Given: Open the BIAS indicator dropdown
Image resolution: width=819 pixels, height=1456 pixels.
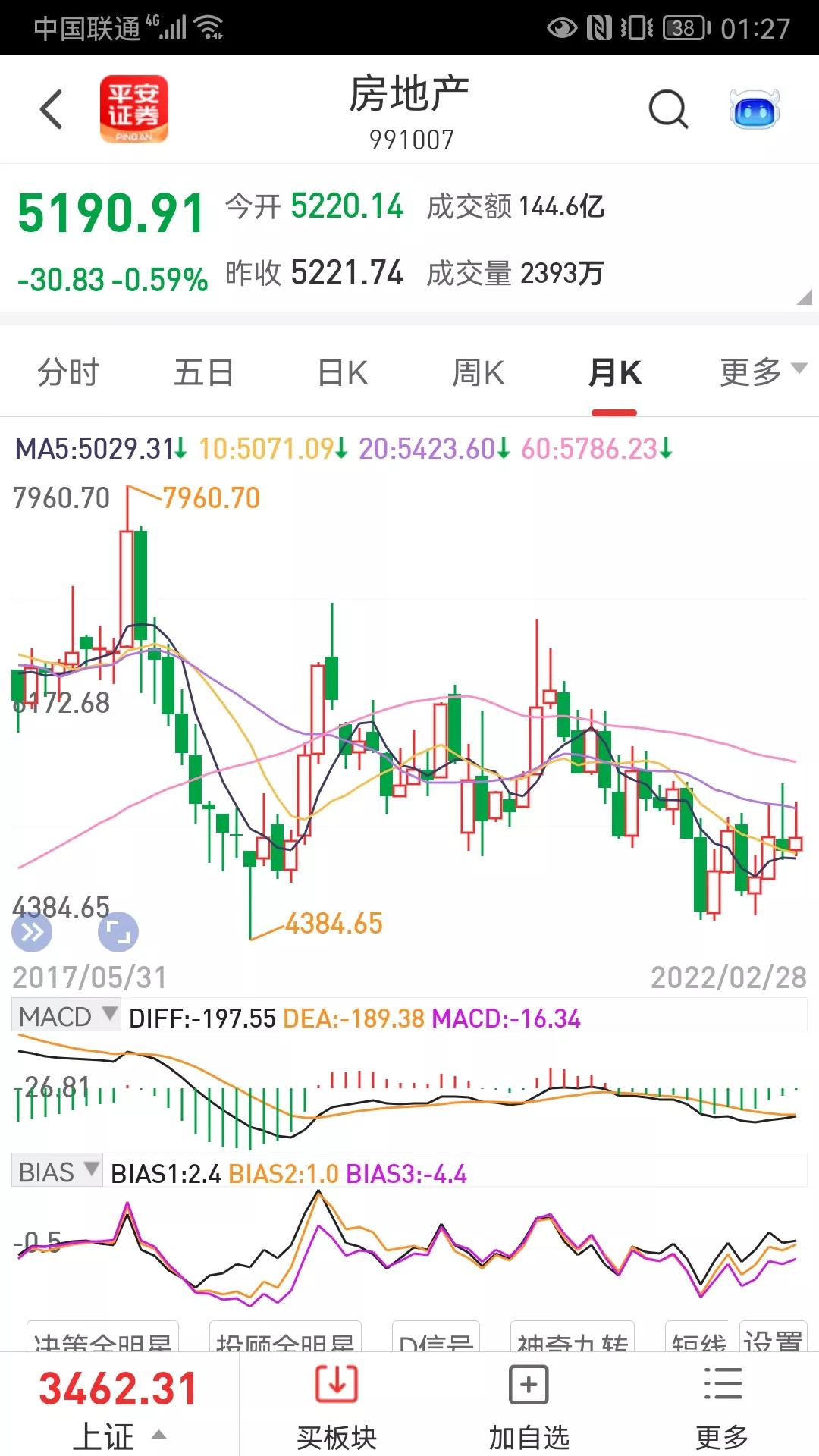Looking at the screenshot, I should tap(57, 1172).
